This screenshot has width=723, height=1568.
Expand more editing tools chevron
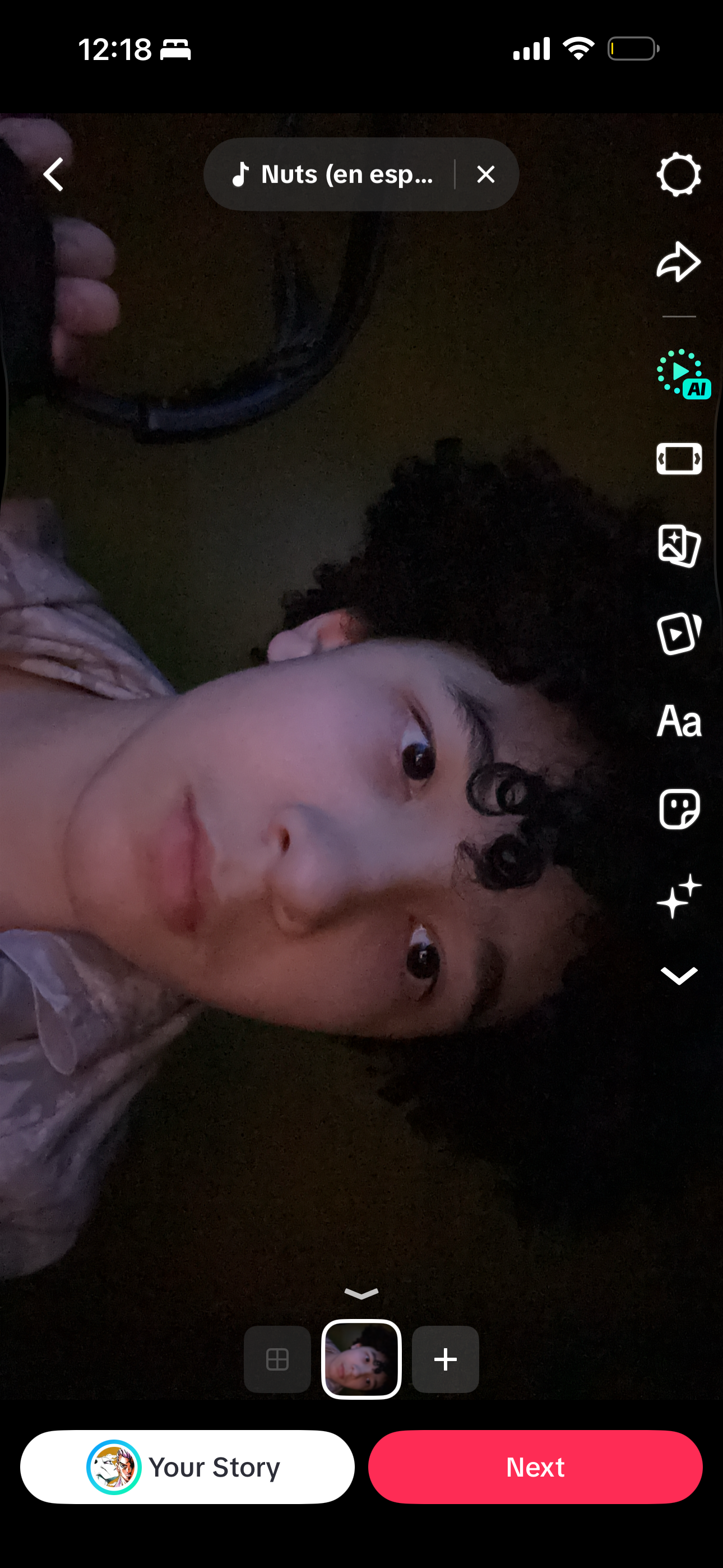click(679, 976)
